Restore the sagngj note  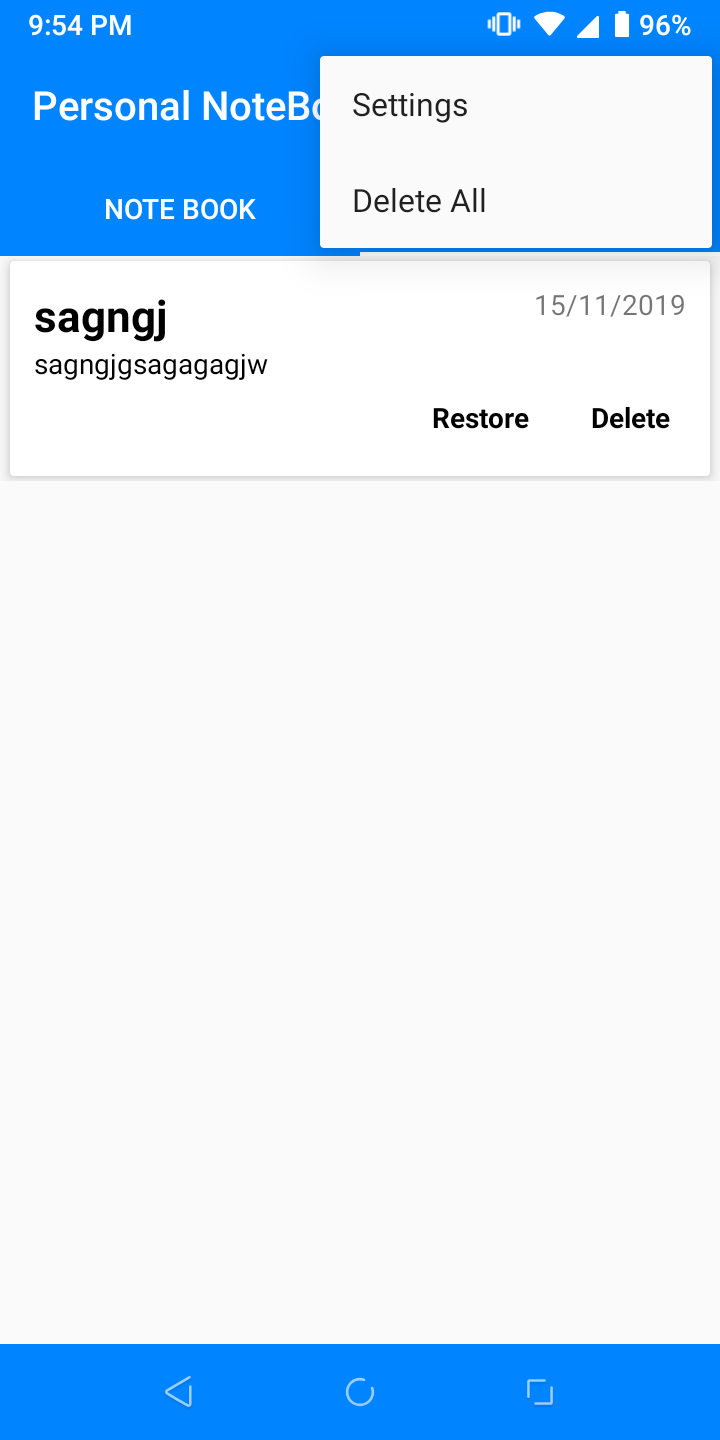480,418
